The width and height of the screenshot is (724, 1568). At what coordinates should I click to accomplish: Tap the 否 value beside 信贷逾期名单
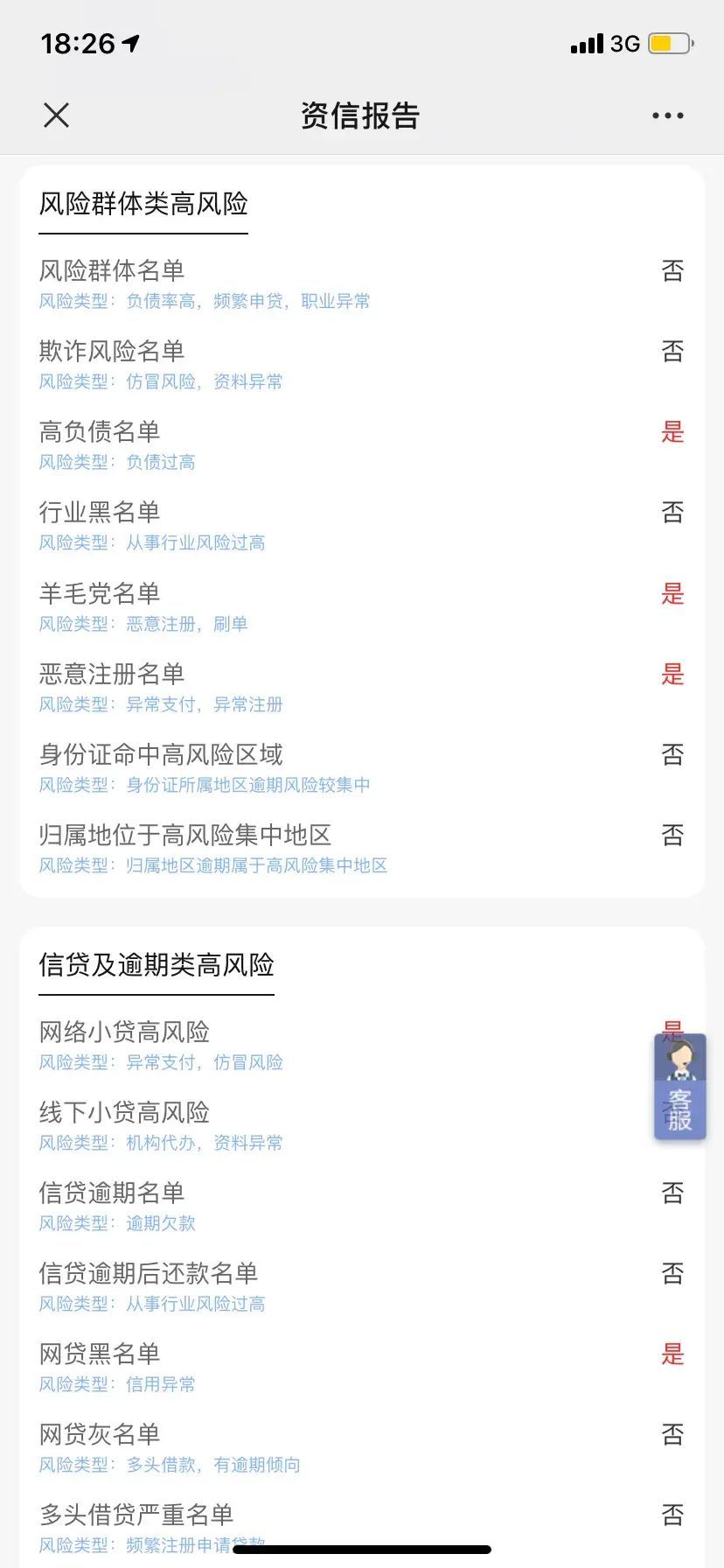(x=672, y=1192)
